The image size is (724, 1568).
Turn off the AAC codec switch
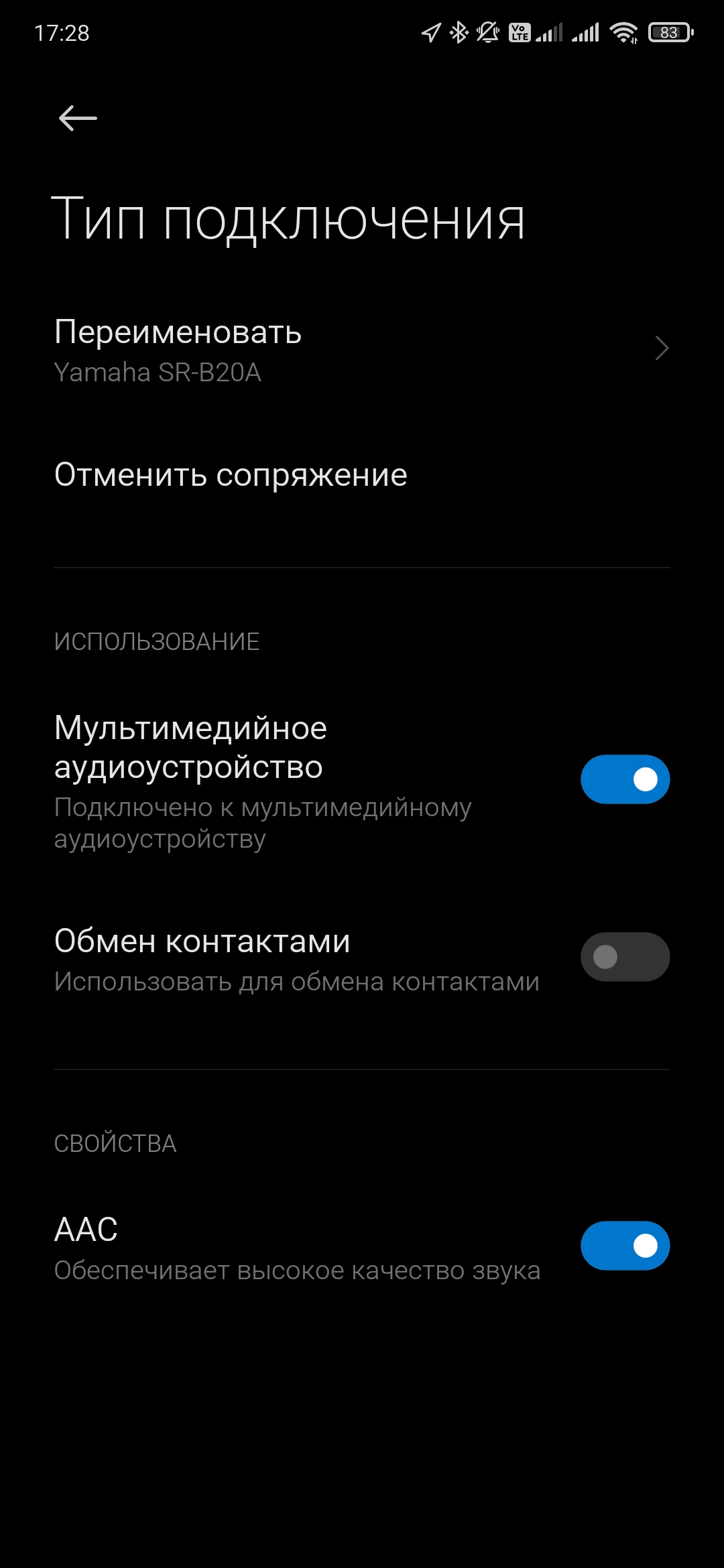tap(625, 1246)
